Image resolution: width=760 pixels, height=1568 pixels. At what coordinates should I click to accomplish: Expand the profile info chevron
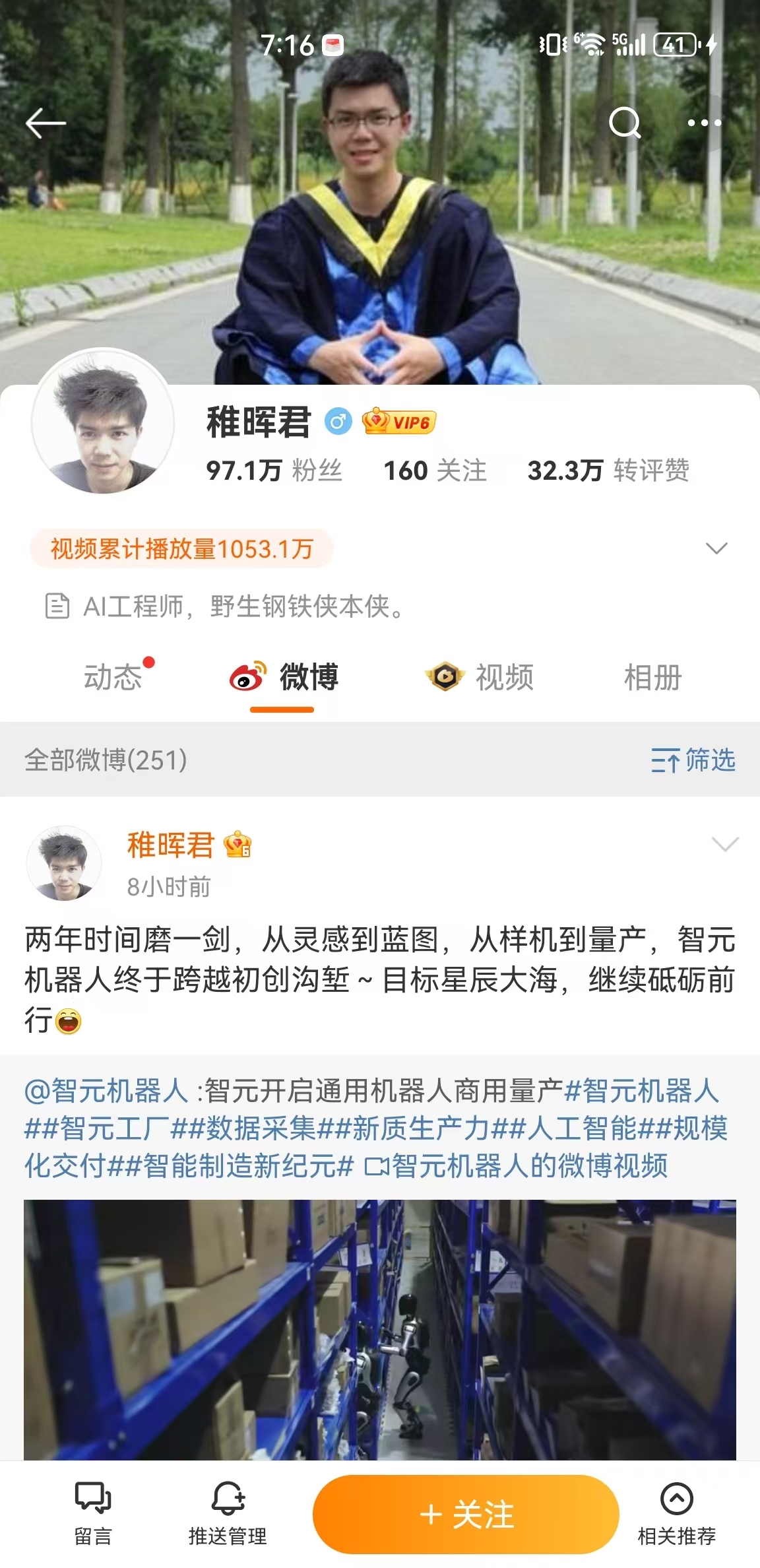(716, 548)
